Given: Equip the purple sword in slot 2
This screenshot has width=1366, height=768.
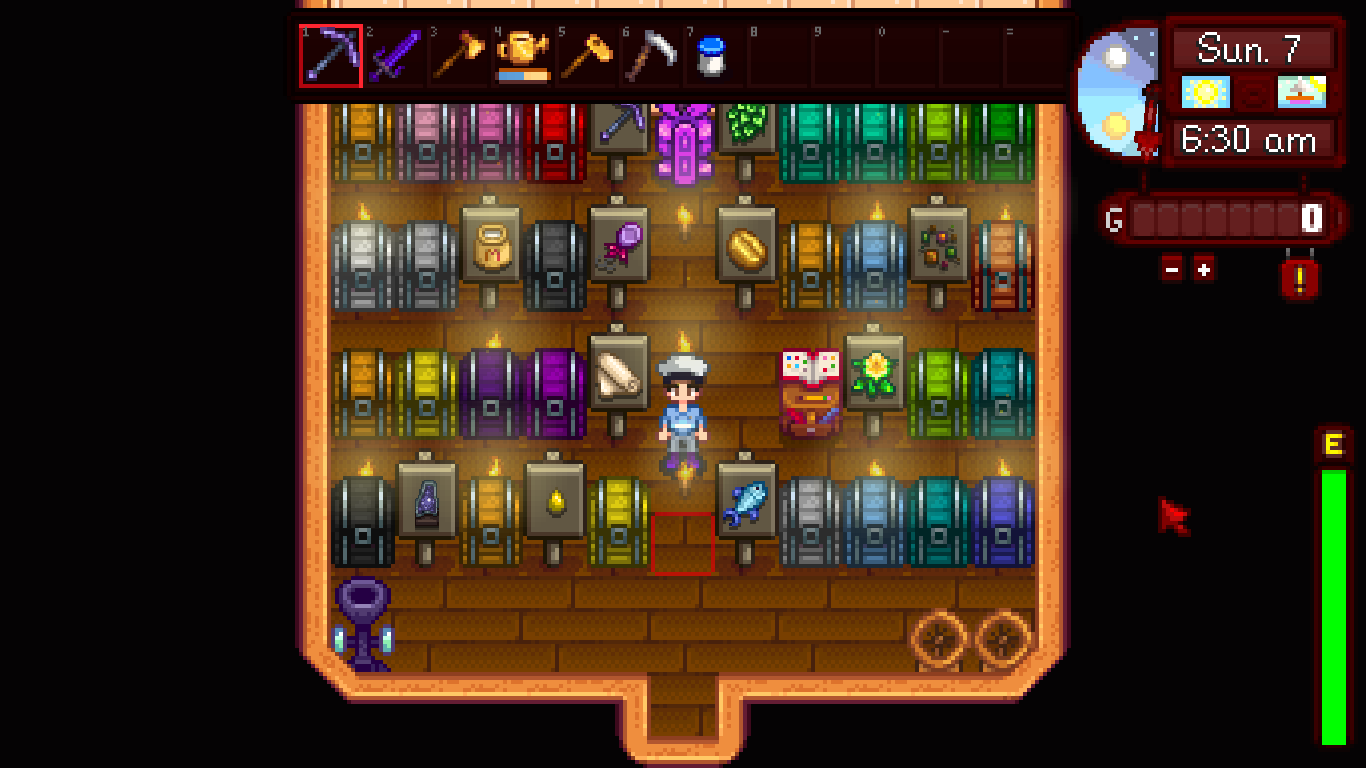Looking at the screenshot, I should click(395, 56).
